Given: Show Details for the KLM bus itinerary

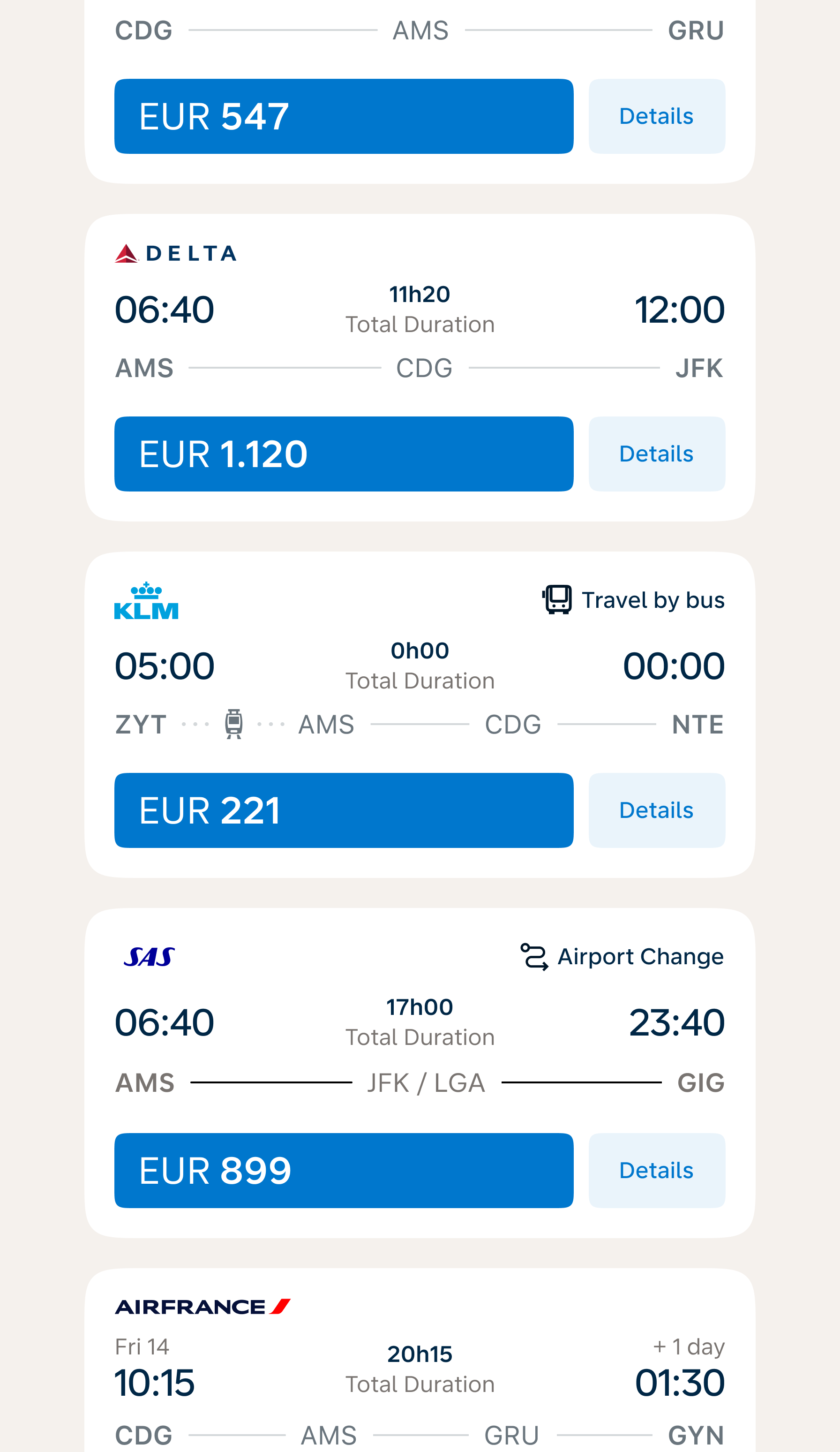Looking at the screenshot, I should [656, 810].
